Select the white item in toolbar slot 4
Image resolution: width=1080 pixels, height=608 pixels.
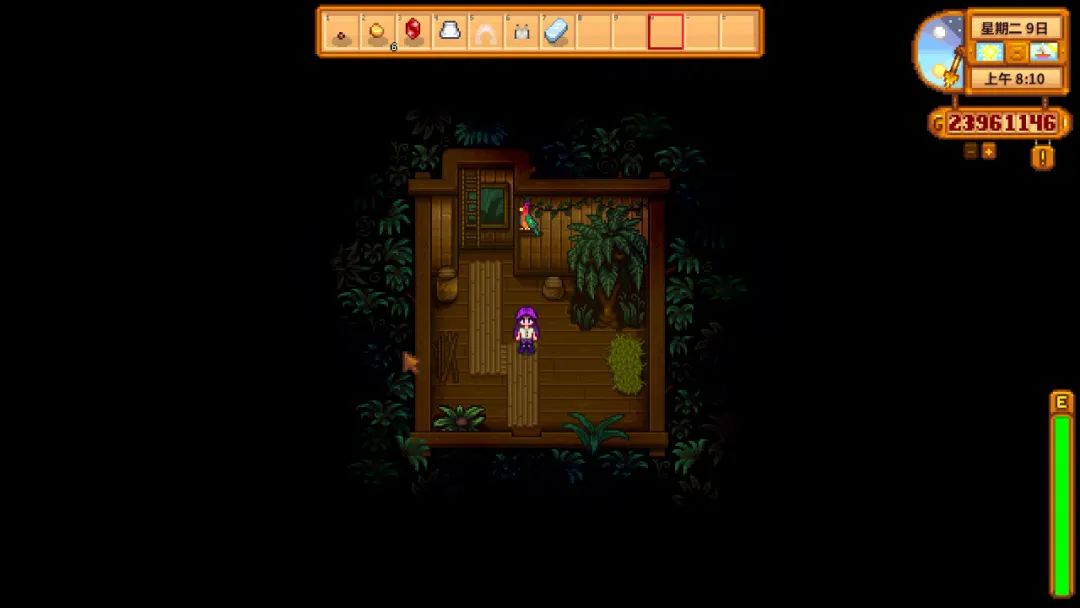(450, 32)
